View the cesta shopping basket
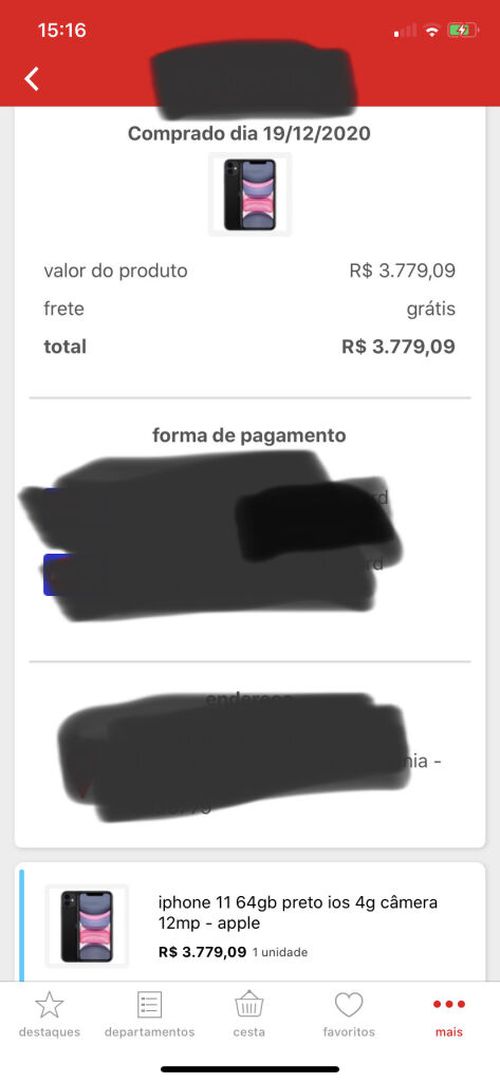Image resolution: width=500 pixels, height=1082 pixels. pos(249,1014)
